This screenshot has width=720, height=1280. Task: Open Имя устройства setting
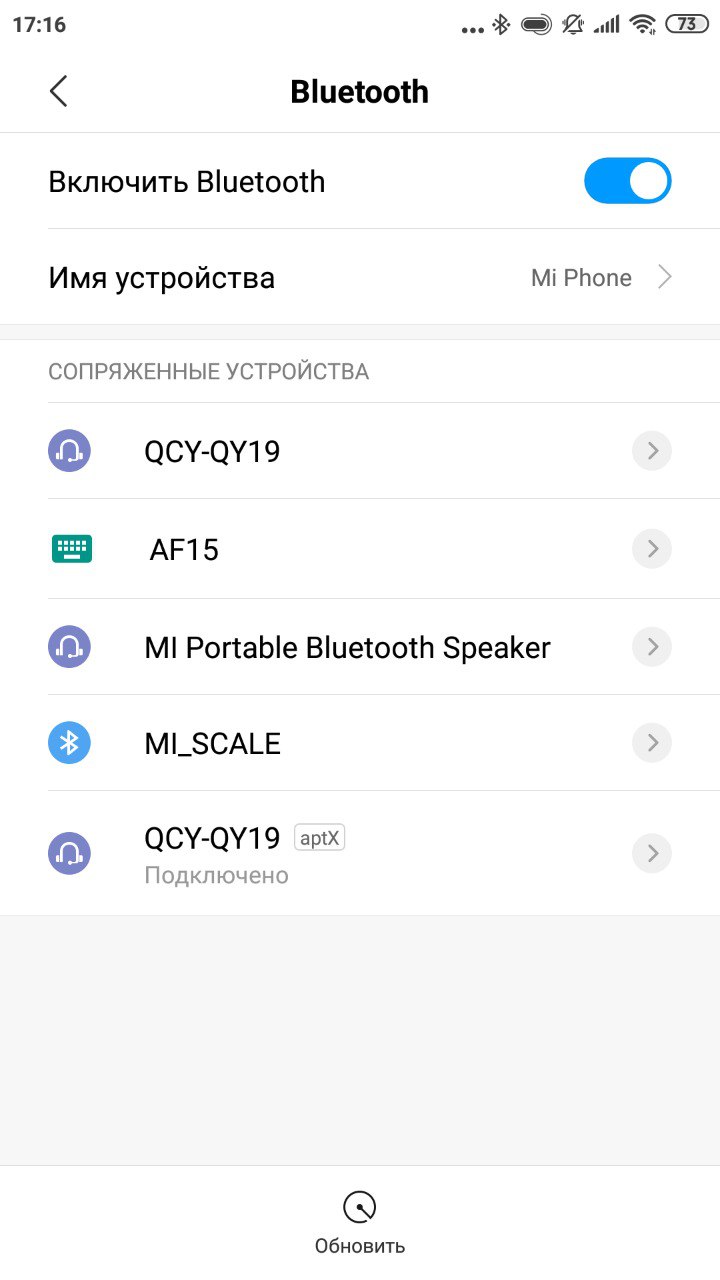(360, 277)
